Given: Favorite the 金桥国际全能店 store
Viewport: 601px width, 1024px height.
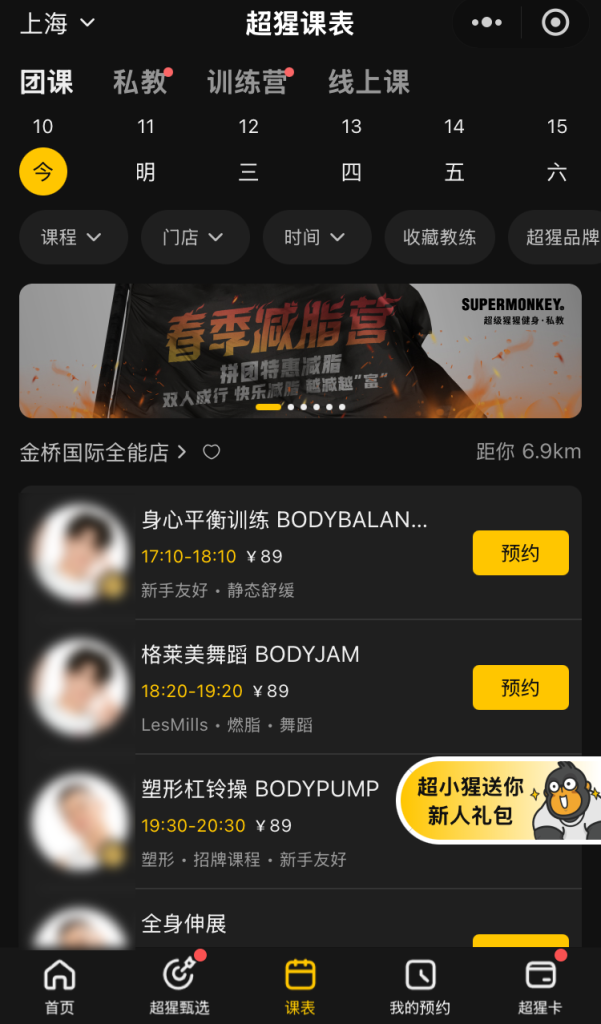Looking at the screenshot, I should click(x=211, y=452).
